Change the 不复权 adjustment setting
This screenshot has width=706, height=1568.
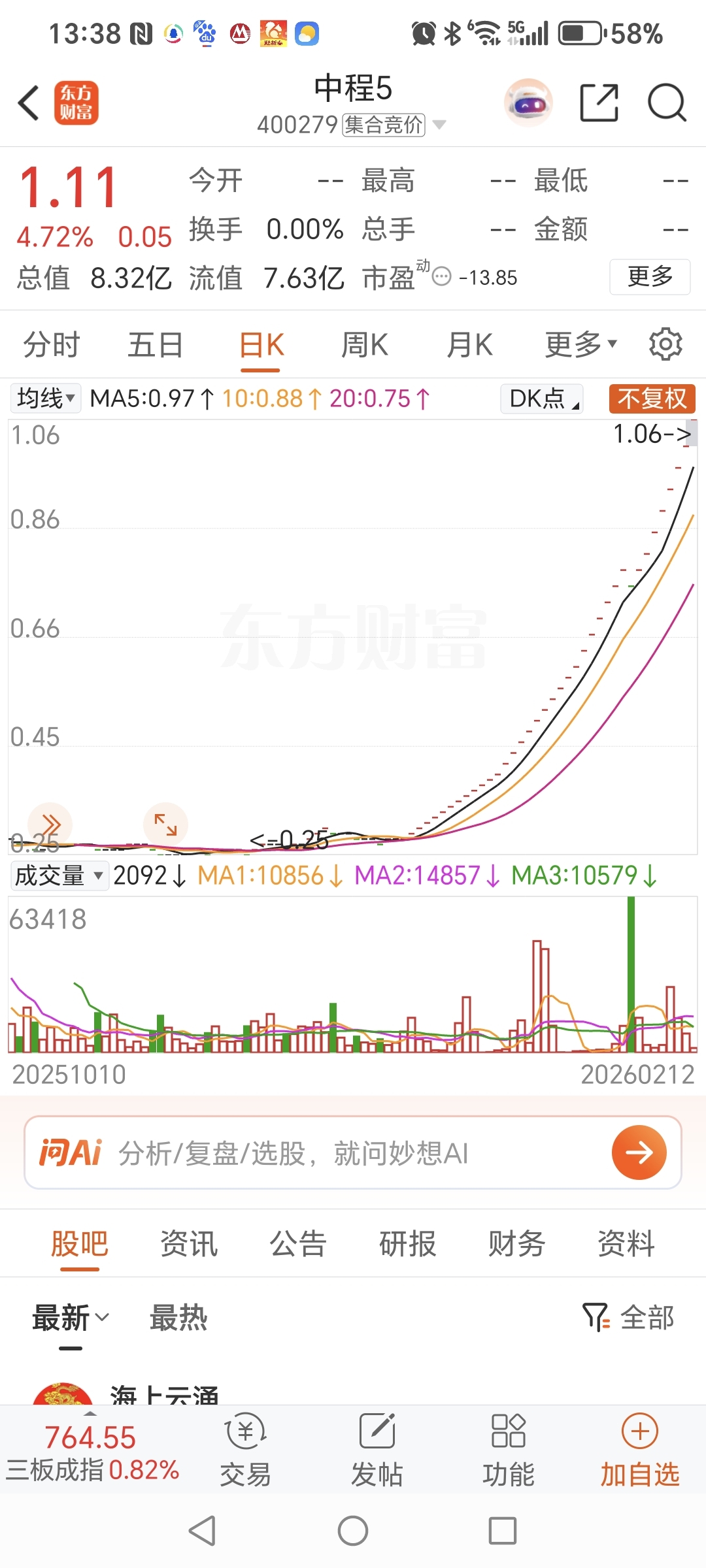coord(652,398)
